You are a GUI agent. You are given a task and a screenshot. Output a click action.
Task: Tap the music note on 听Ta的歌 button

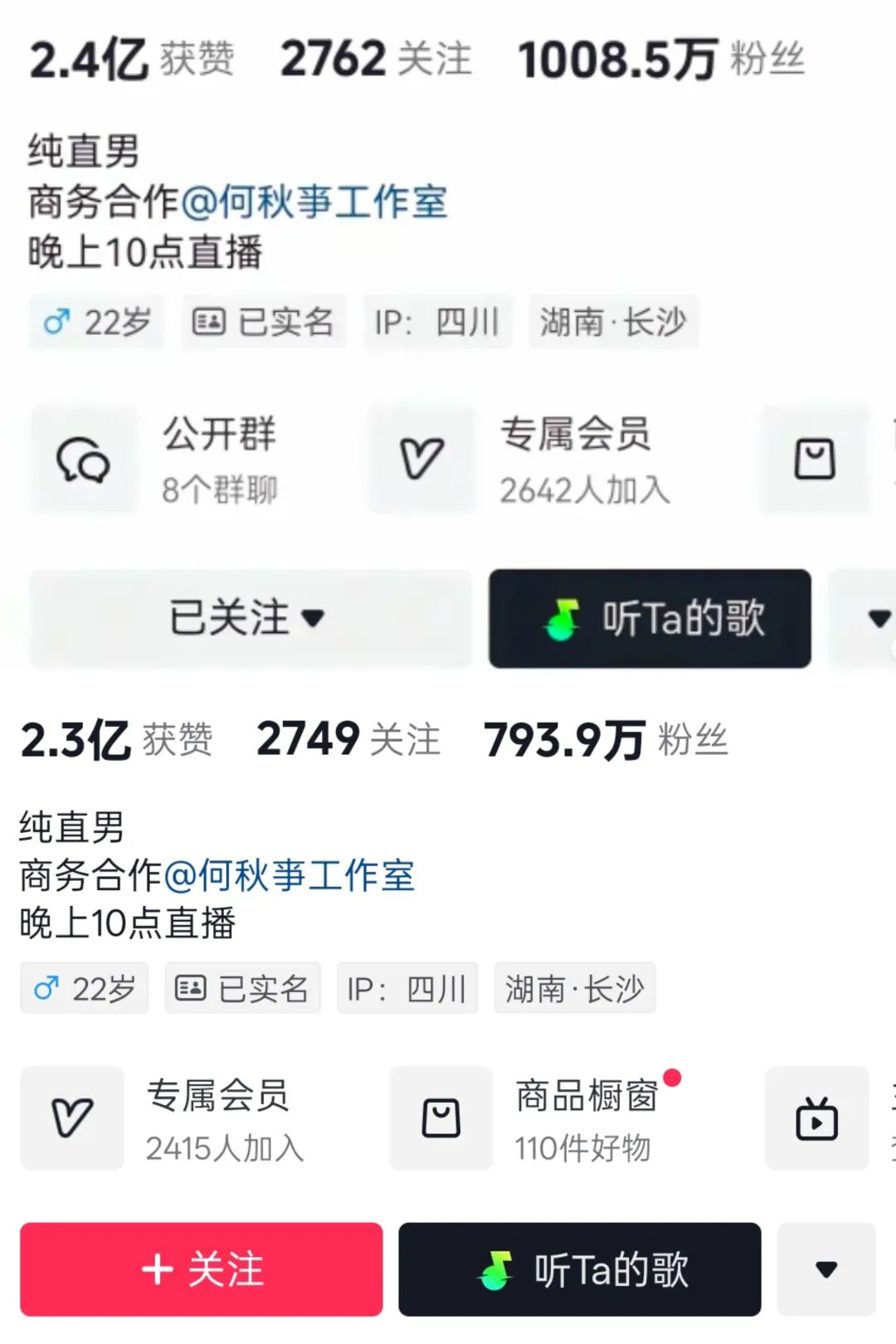[562, 619]
